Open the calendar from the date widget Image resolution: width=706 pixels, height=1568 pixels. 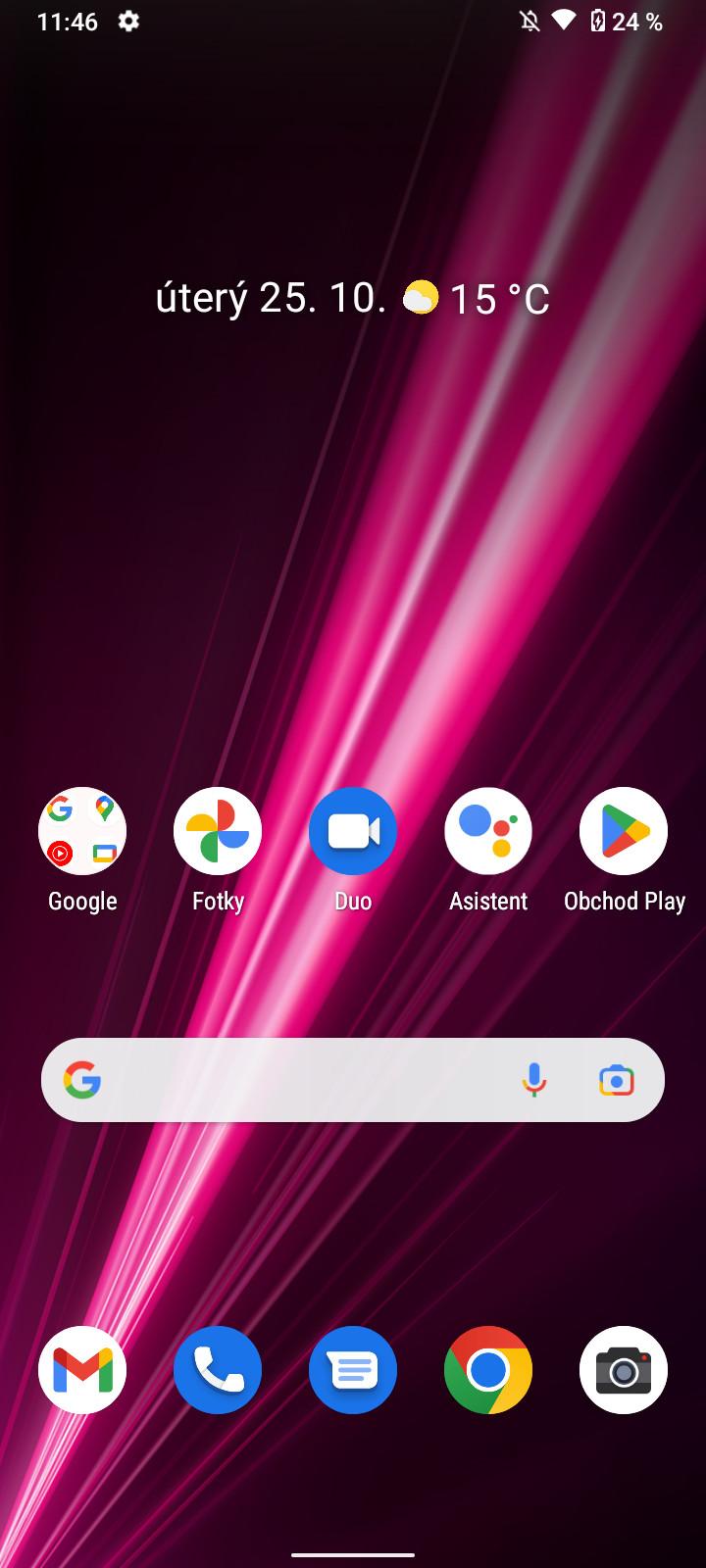[x=271, y=298]
